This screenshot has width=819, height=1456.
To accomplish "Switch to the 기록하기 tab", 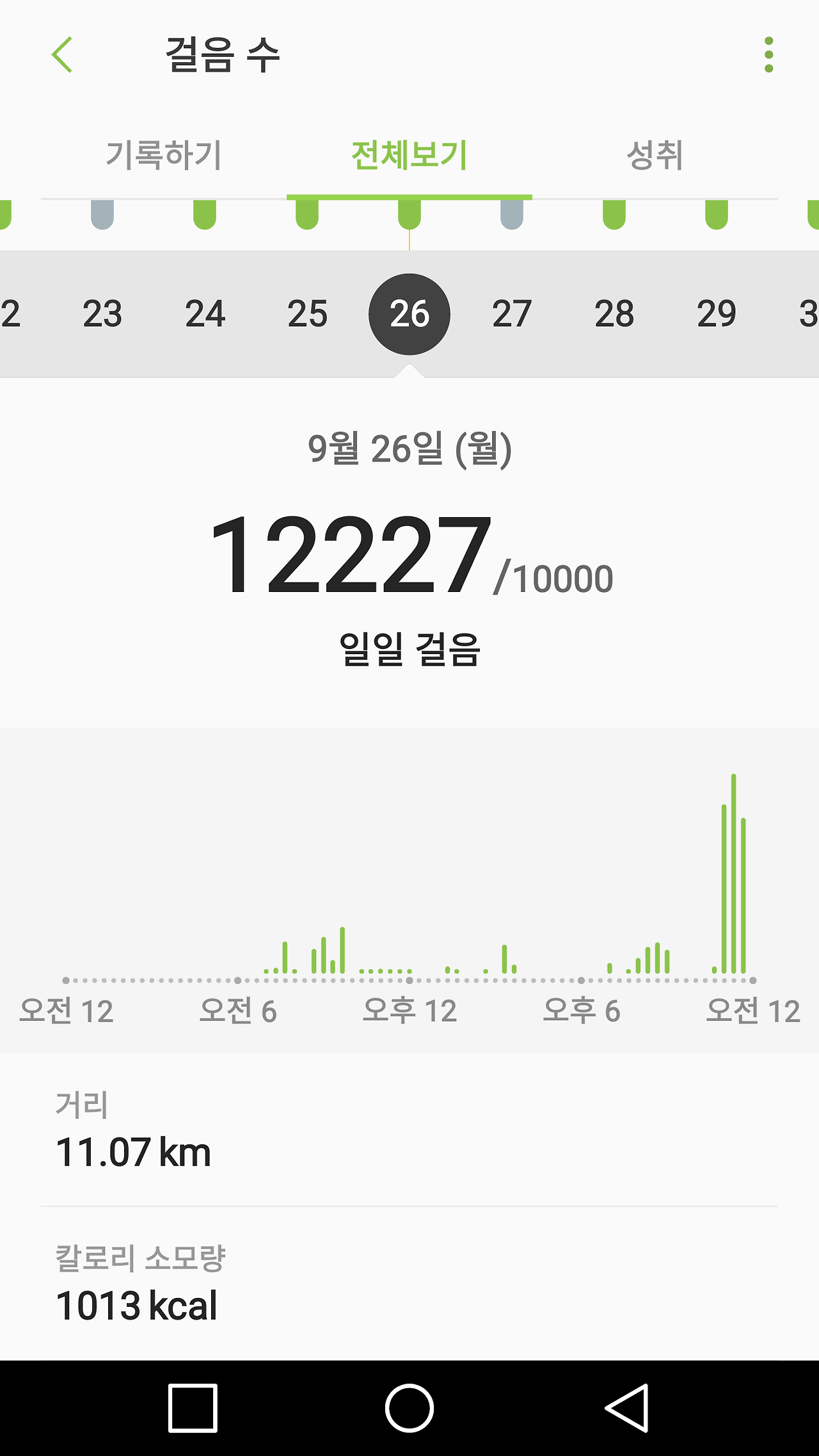I will point(164,156).
